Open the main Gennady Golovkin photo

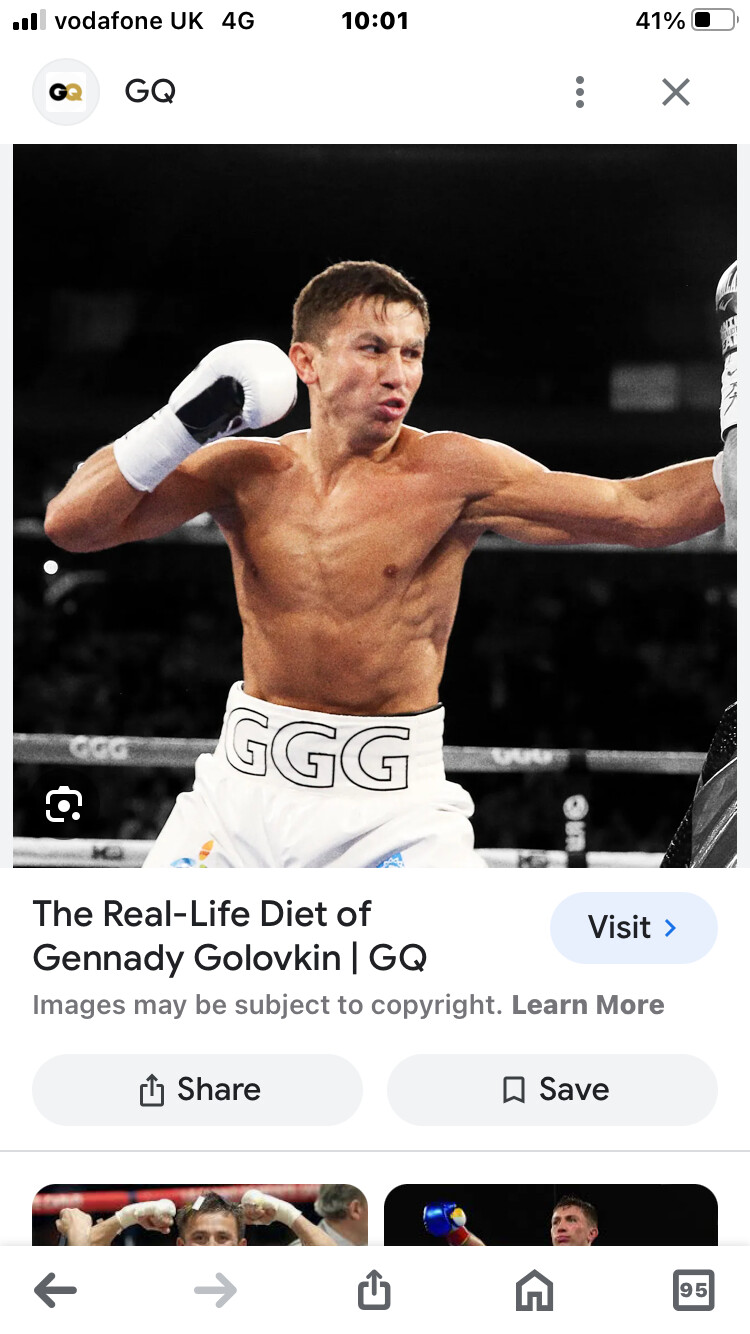[x=375, y=506]
